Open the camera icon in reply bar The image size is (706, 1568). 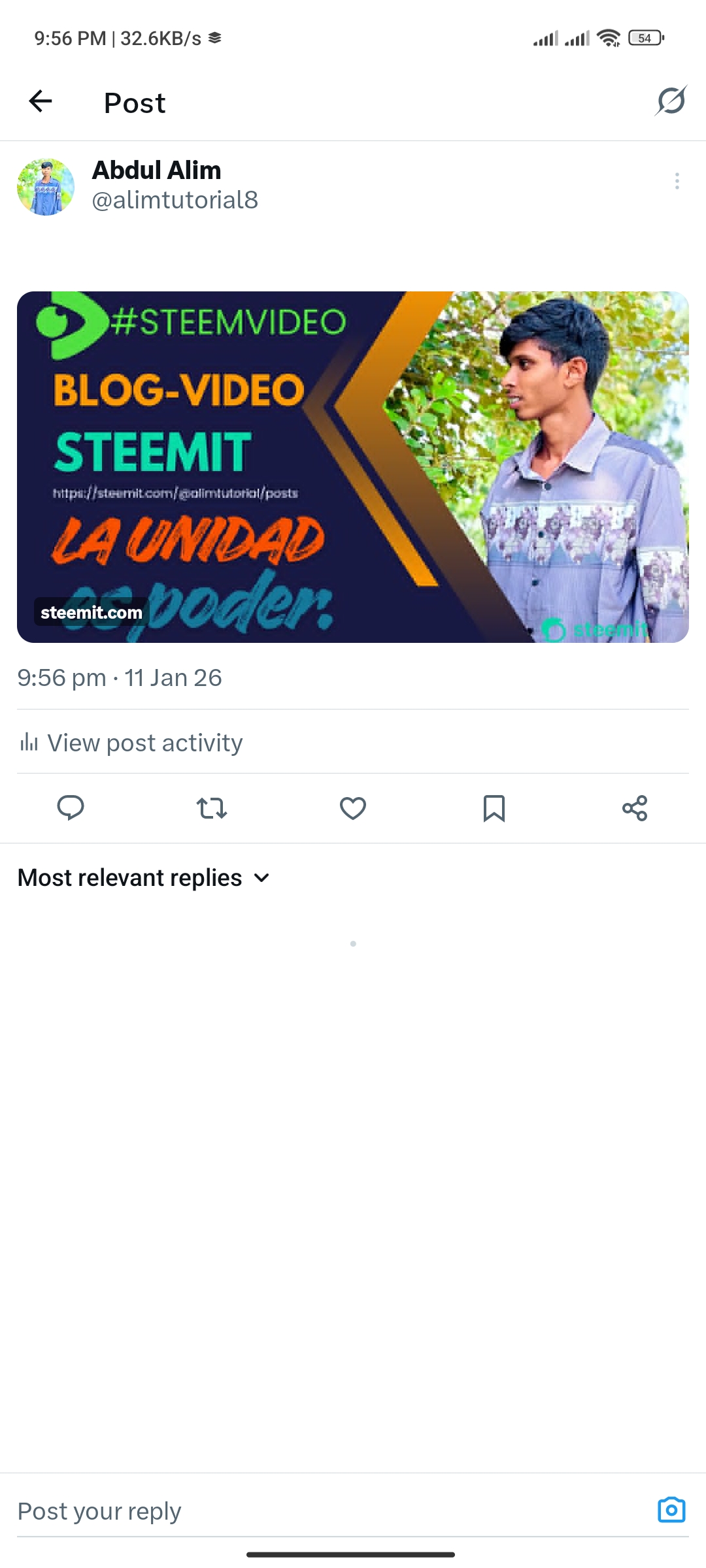point(671,1510)
